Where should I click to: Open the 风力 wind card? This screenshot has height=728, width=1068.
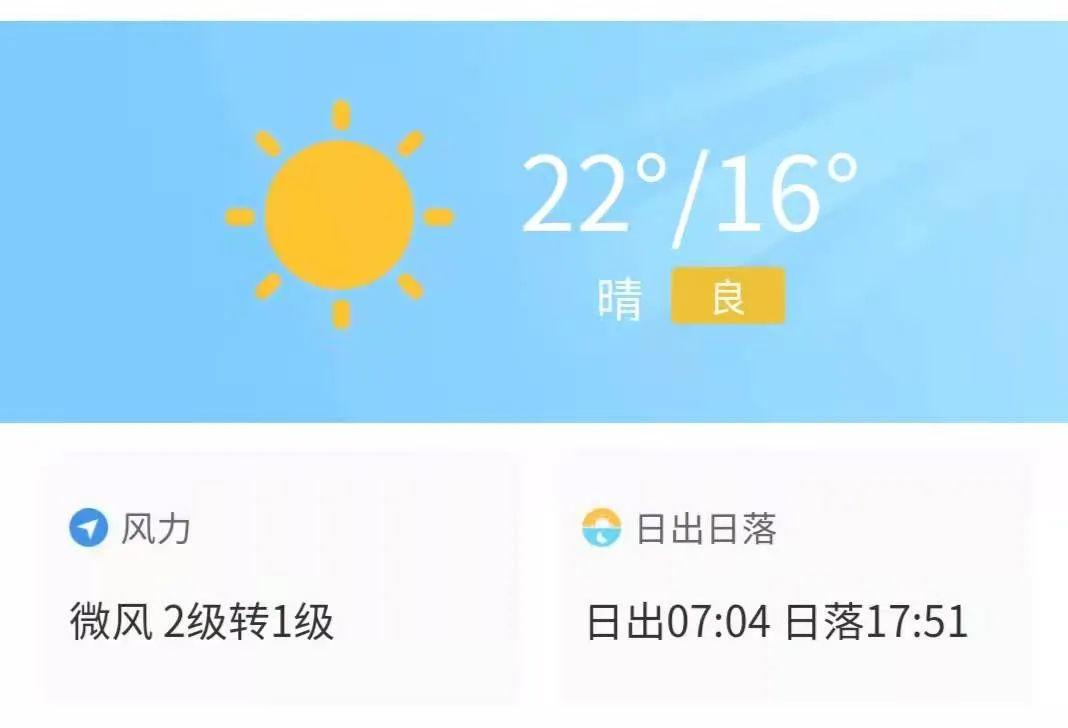click(x=280, y=578)
